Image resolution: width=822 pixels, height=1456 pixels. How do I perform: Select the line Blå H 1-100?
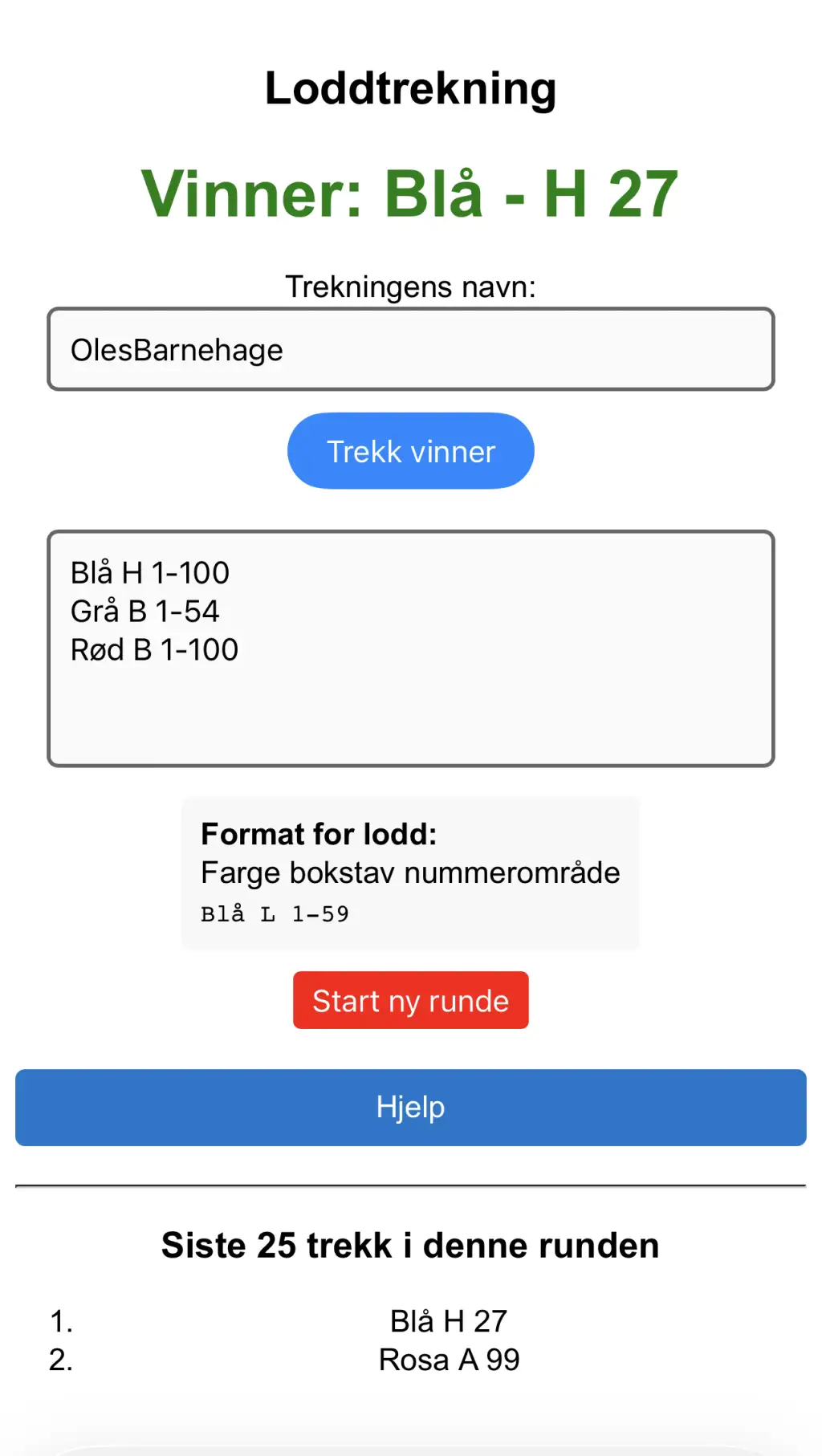150,572
